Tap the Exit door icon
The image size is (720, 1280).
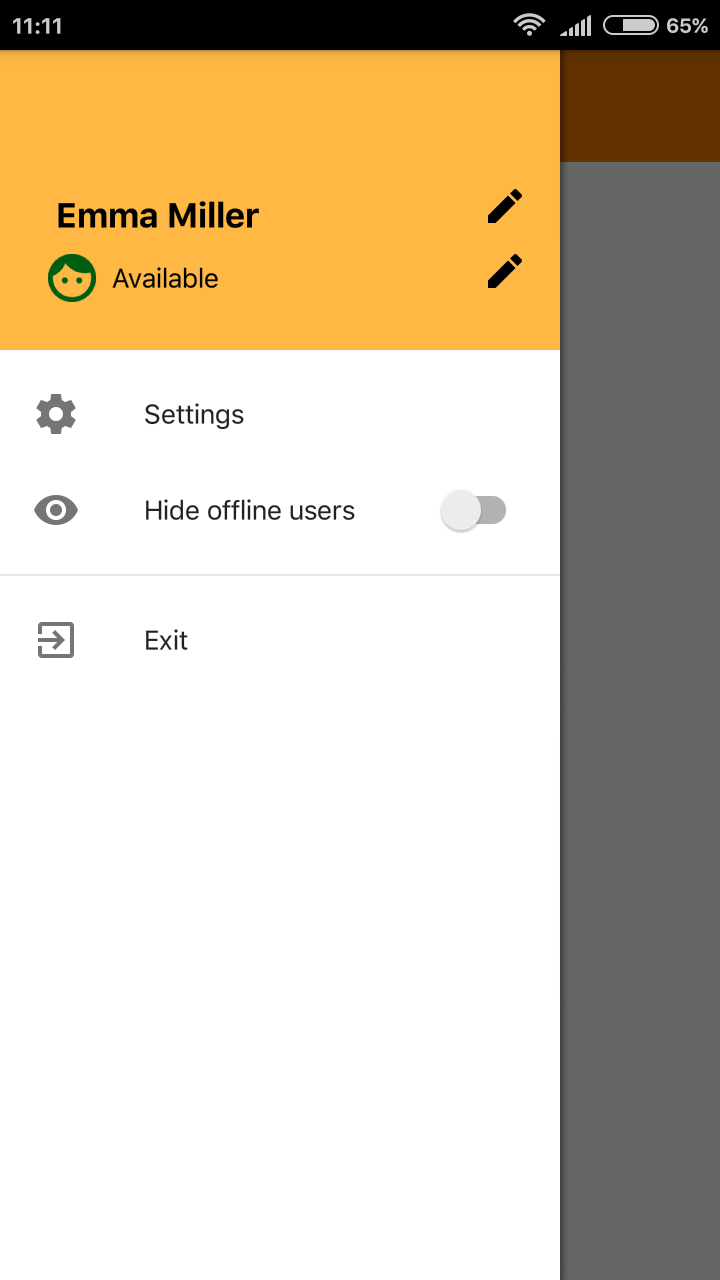point(55,640)
